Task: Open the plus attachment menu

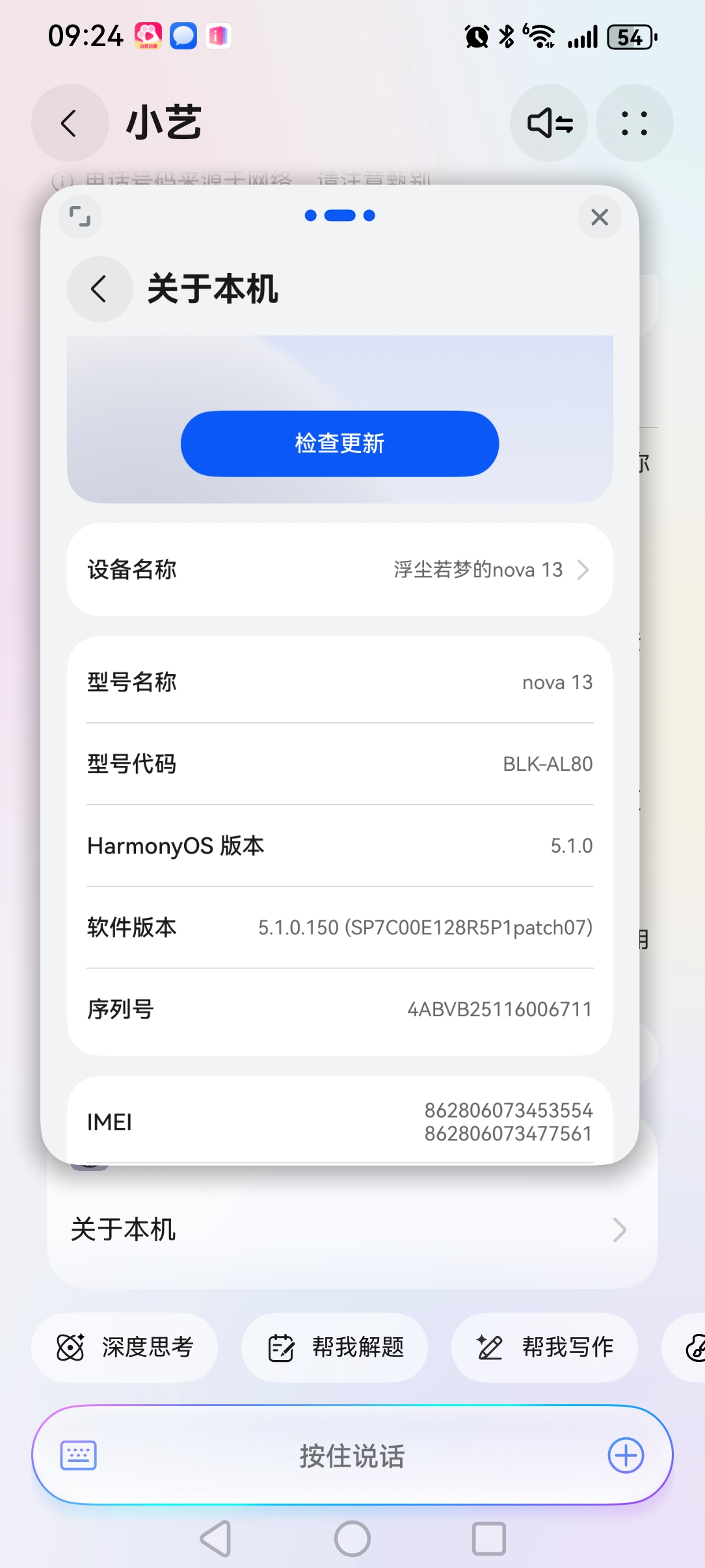Action: (626, 1455)
